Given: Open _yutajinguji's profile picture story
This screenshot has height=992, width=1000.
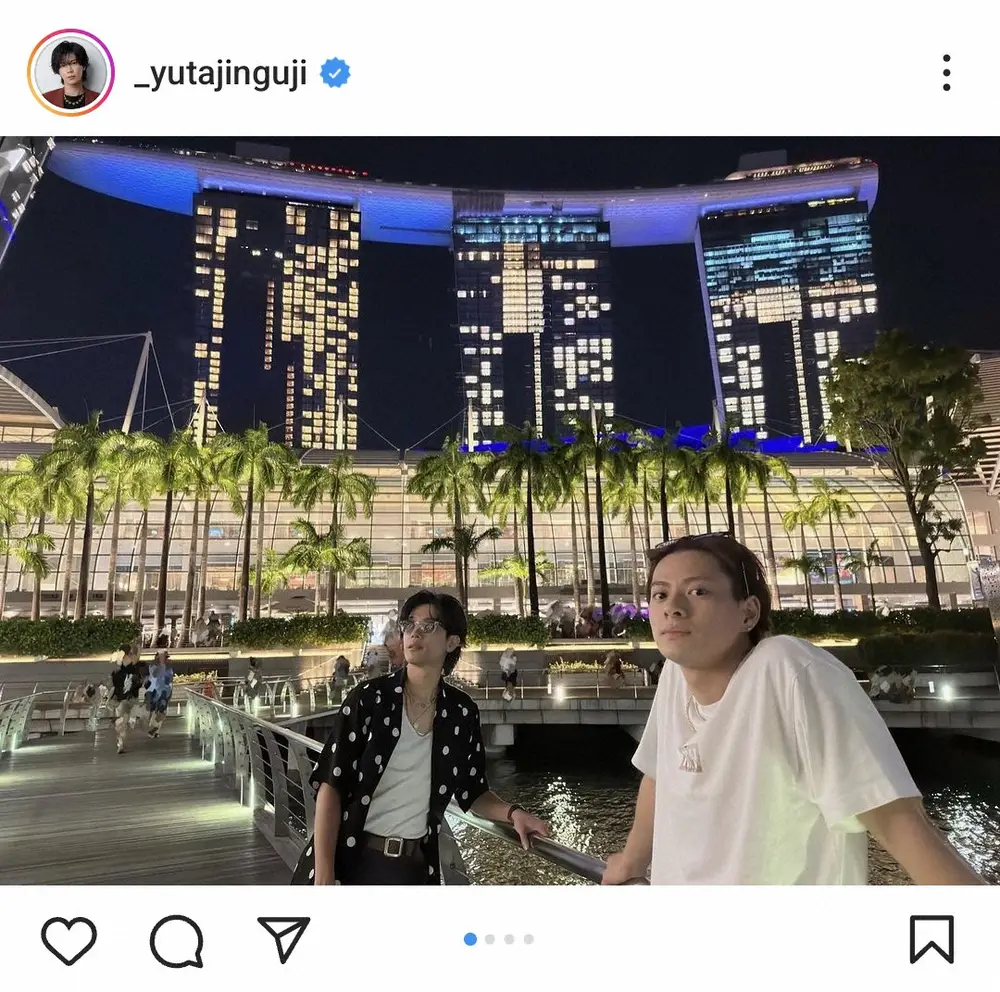Looking at the screenshot, I should tap(70, 73).
